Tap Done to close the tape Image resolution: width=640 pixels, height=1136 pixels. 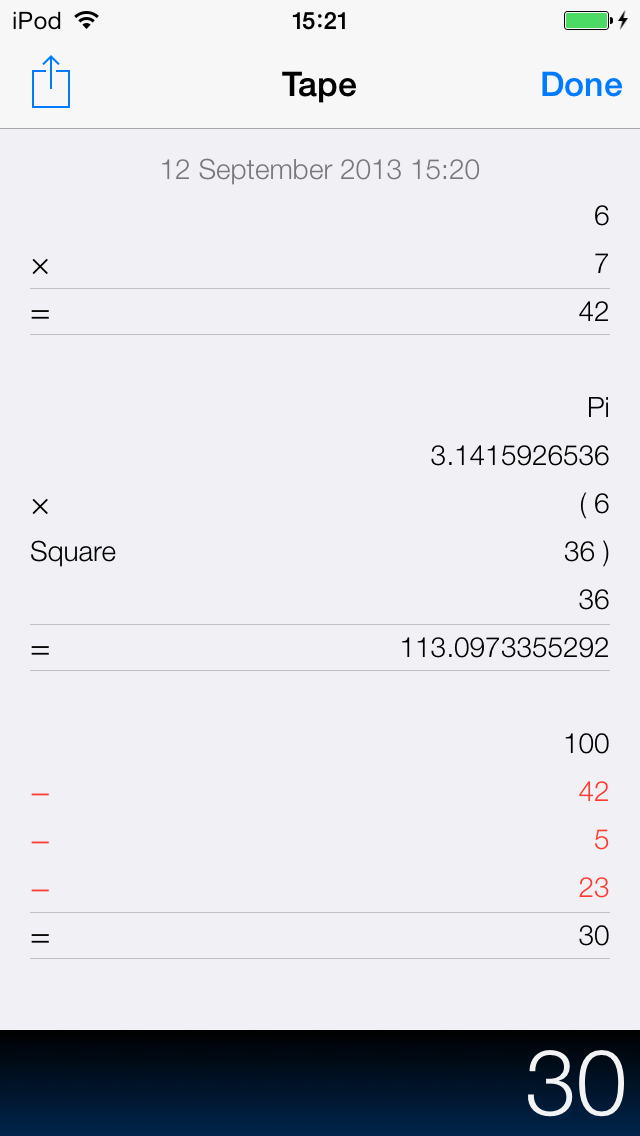pyautogui.click(x=581, y=85)
